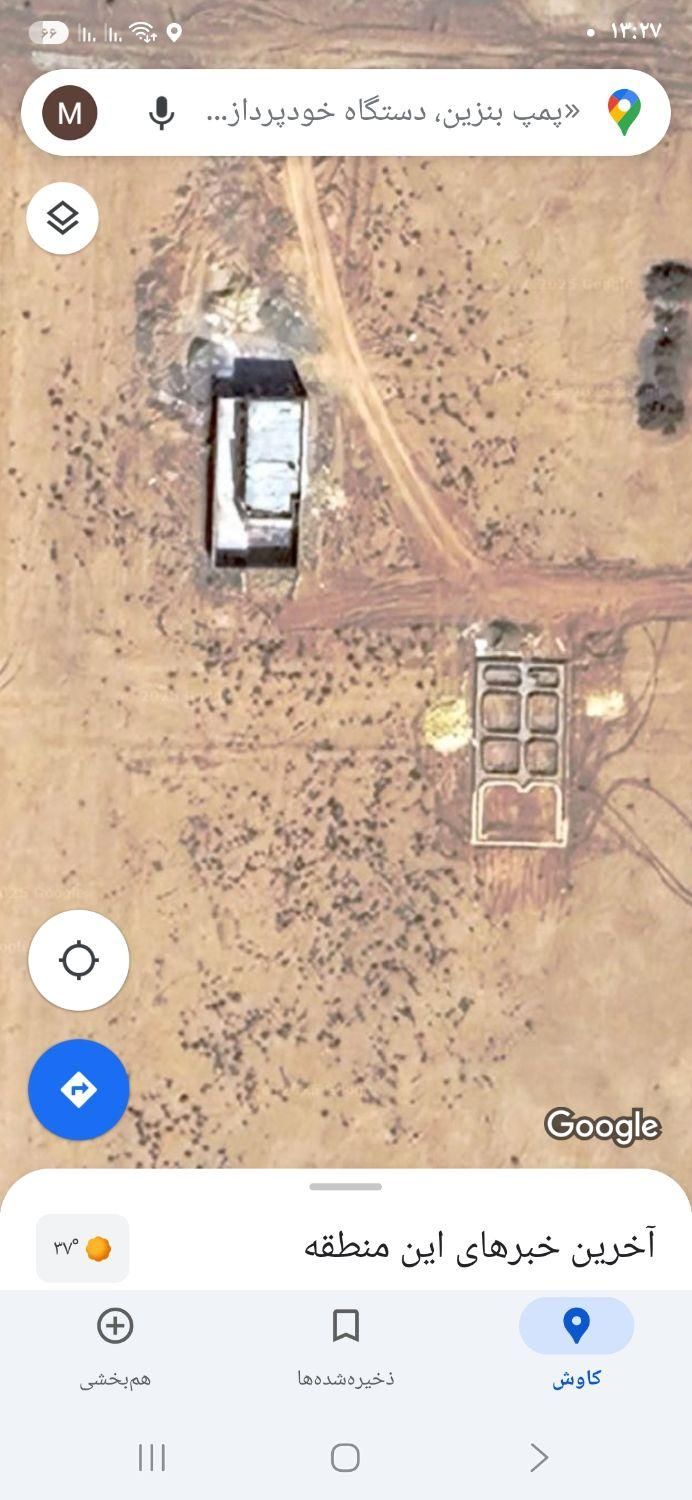Start voice search with the microphone
This screenshot has width=692, height=1500.
pos(161,113)
